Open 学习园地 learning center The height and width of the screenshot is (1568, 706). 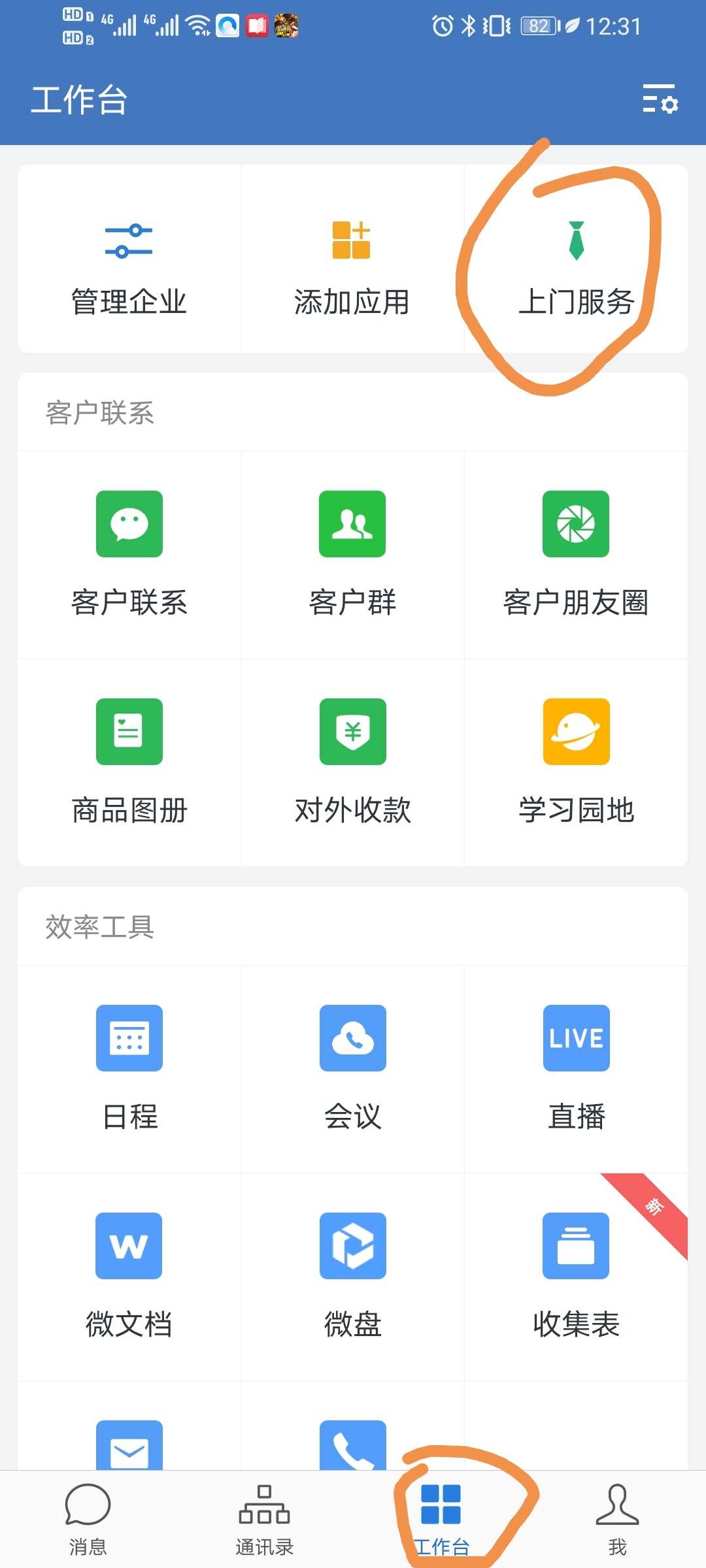[576, 760]
